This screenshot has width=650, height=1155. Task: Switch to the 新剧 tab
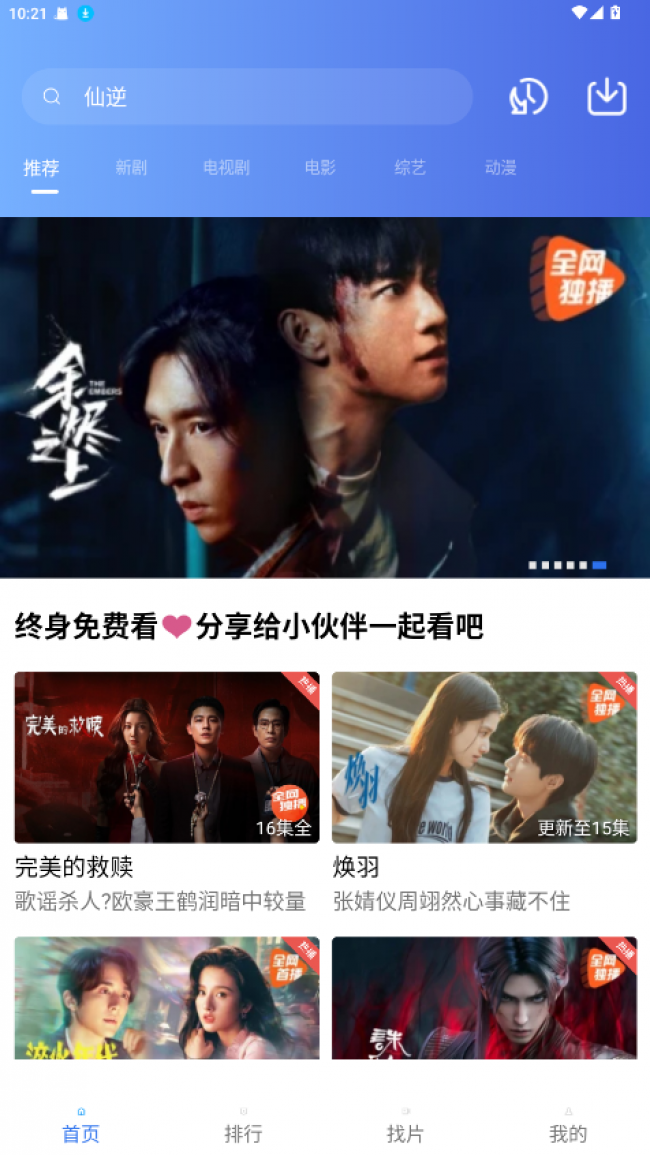(131, 168)
